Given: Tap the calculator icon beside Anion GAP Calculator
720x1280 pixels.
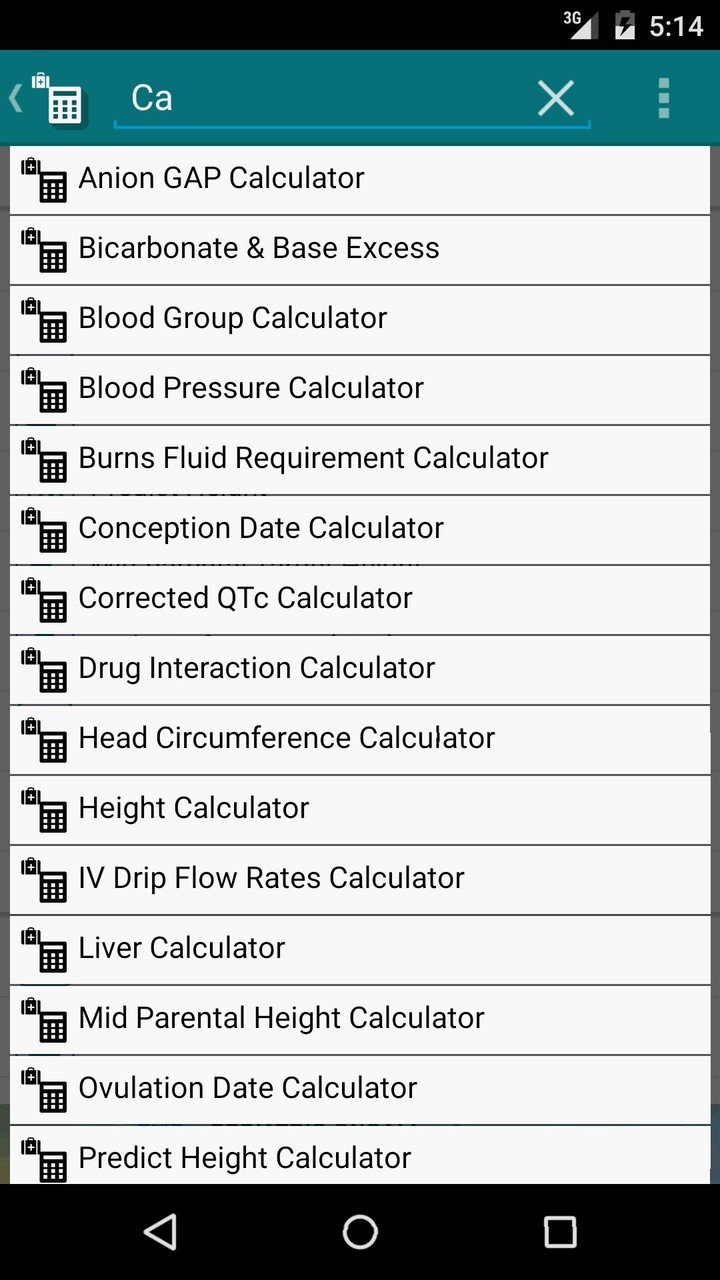Looking at the screenshot, I should click(44, 181).
